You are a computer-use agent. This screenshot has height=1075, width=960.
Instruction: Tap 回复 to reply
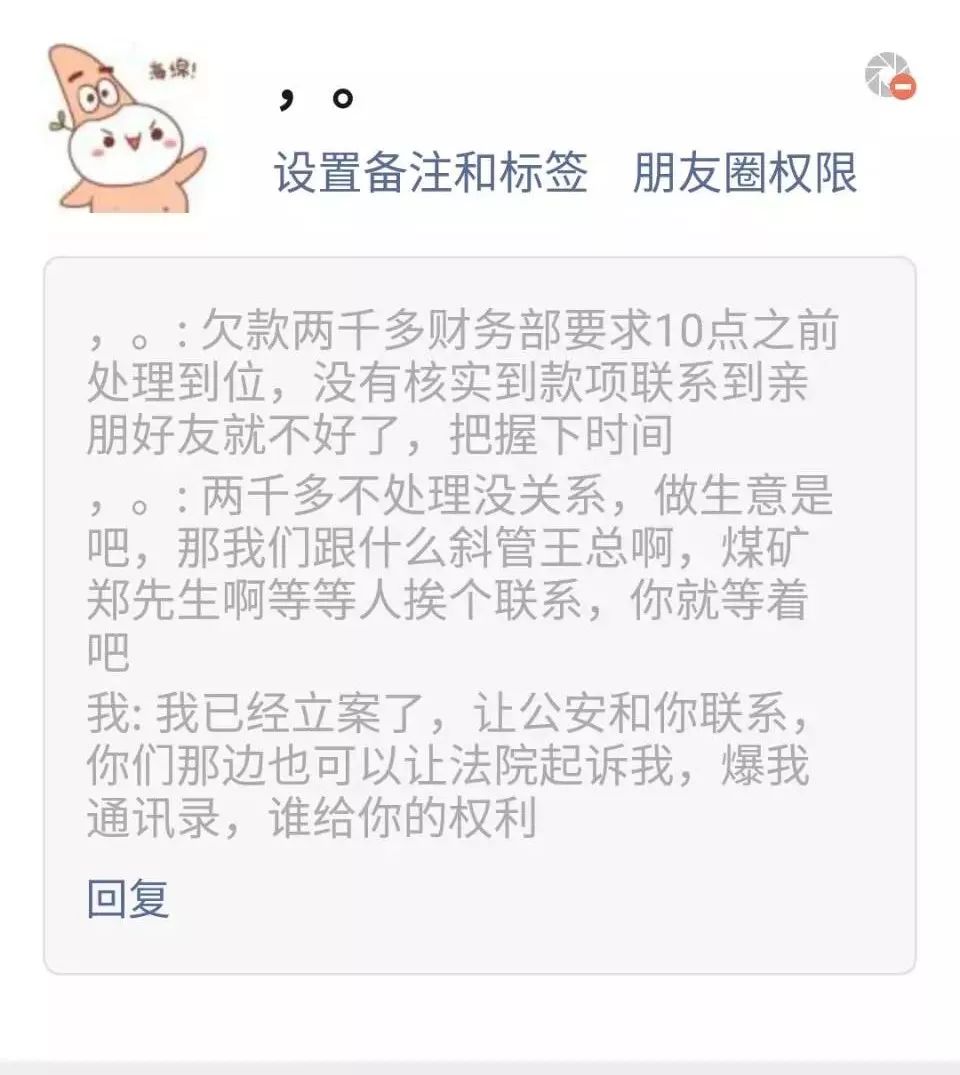(x=128, y=898)
